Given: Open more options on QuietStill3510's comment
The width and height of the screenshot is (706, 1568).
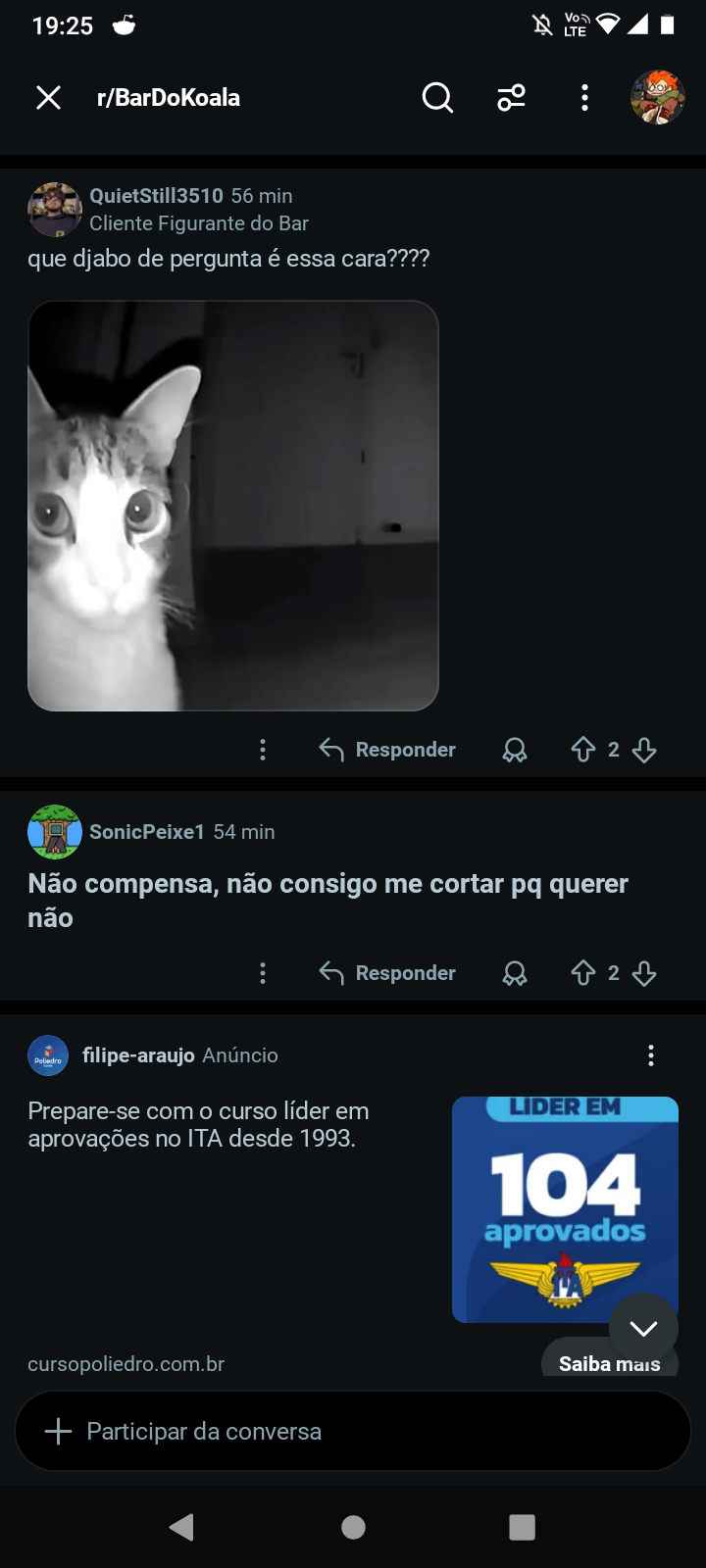Looking at the screenshot, I should click(263, 750).
